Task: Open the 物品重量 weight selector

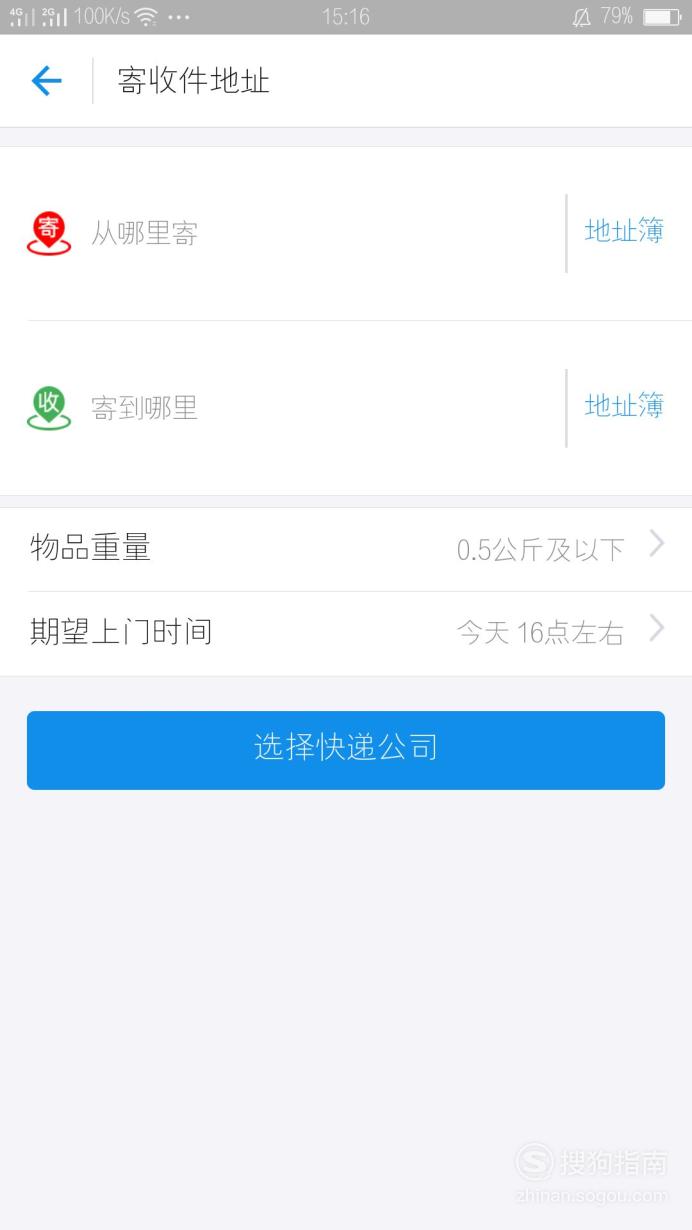Action: pyautogui.click(x=346, y=549)
